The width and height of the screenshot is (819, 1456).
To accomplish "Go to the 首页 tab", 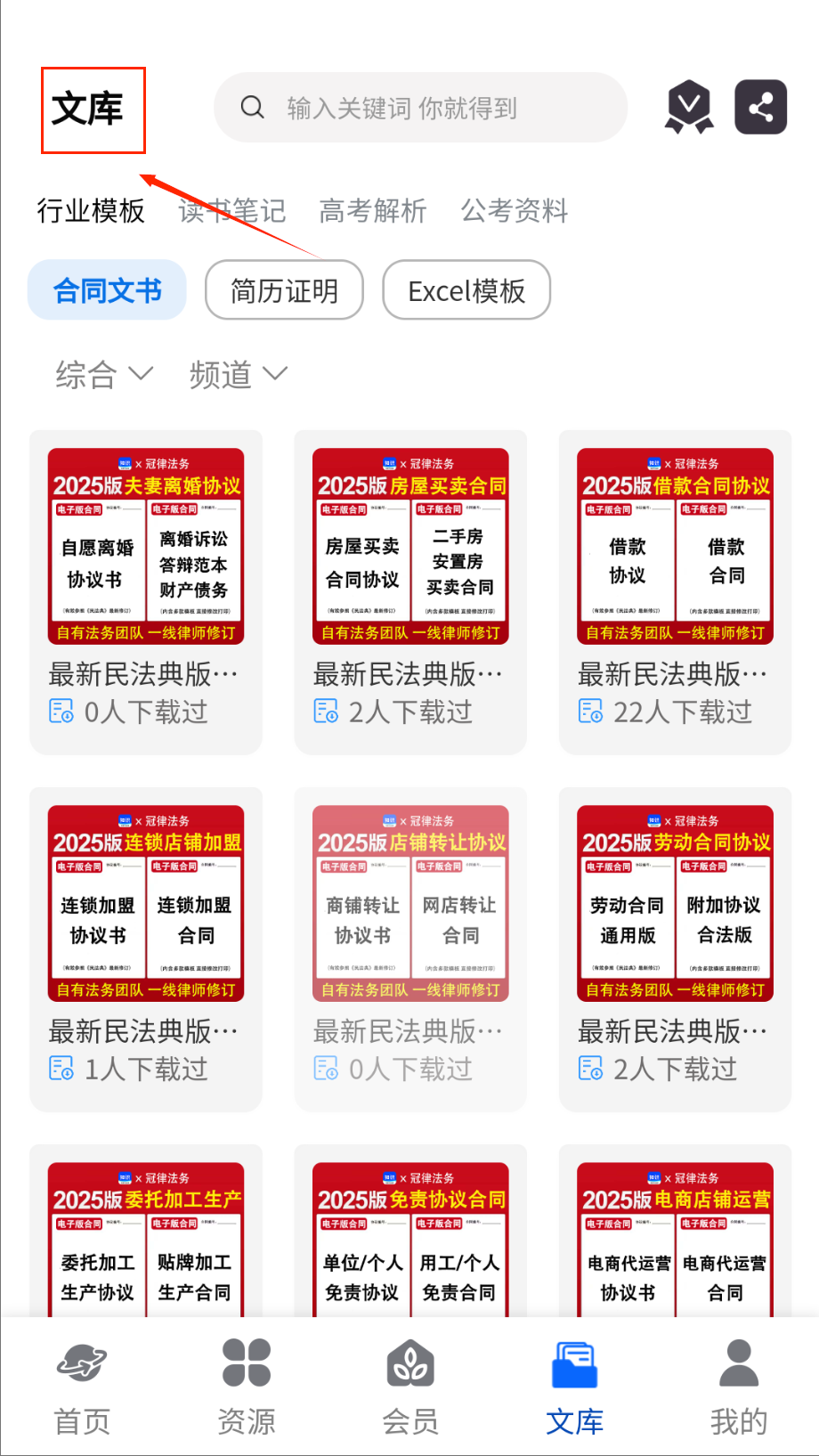I will 82,1386.
